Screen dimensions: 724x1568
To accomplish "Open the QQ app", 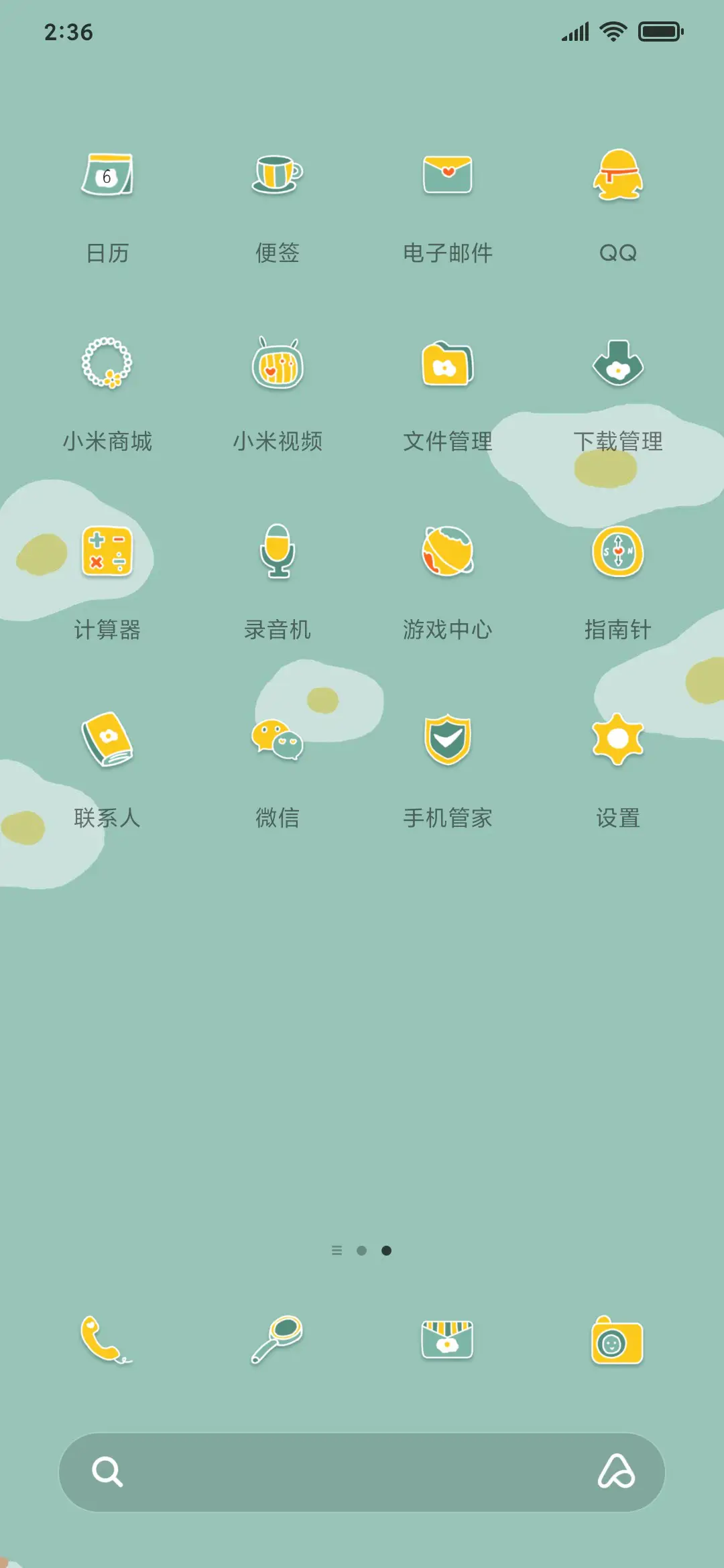I will pyautogui.click(x=617, y=176).
